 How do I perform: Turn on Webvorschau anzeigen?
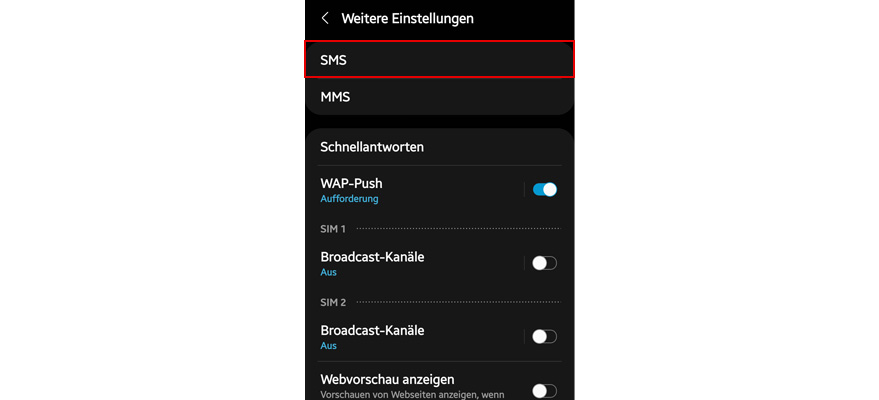pyautogui.click(x=544, y=391)
